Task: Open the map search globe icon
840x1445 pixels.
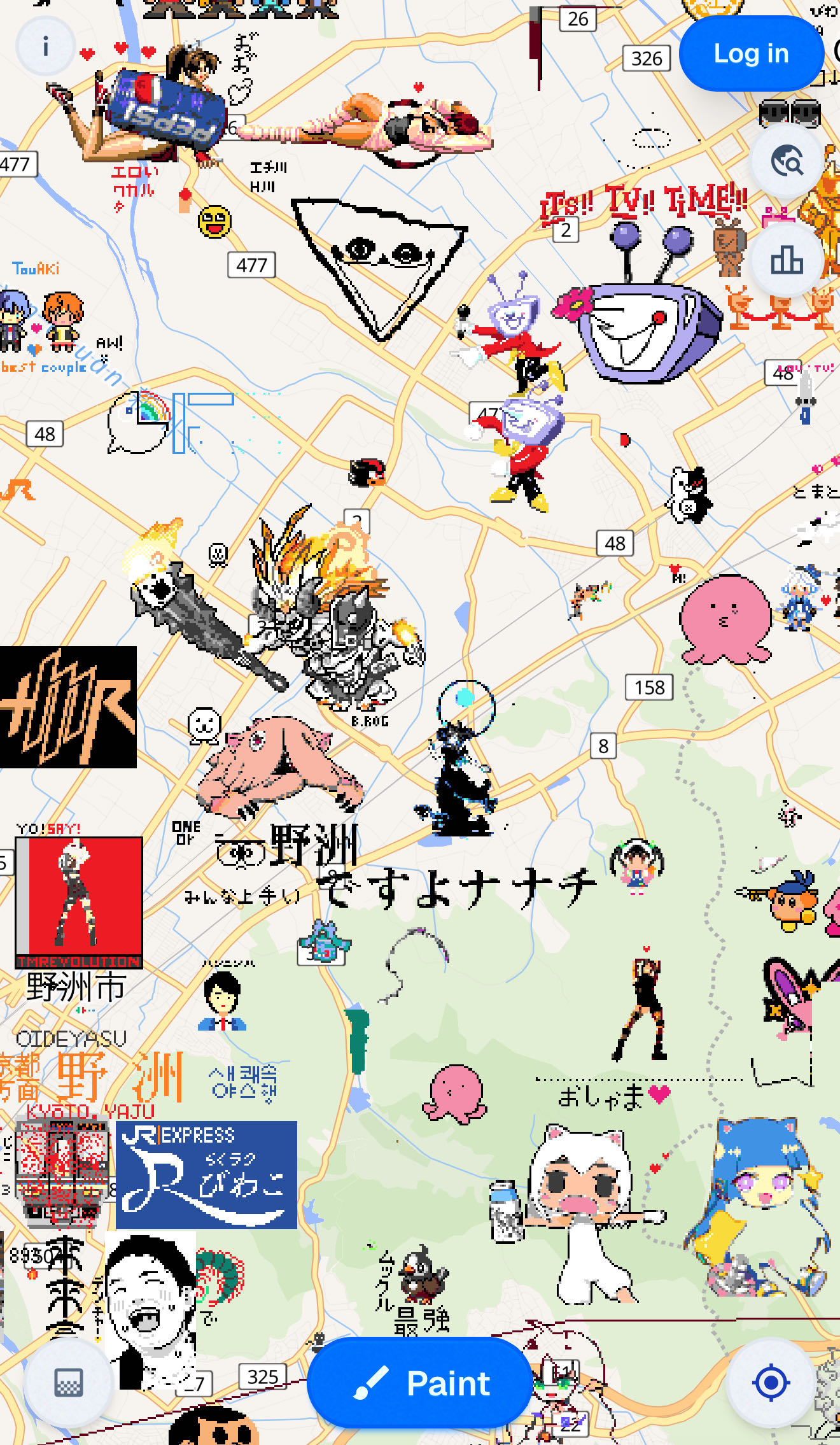Action: tap(787, 161)
